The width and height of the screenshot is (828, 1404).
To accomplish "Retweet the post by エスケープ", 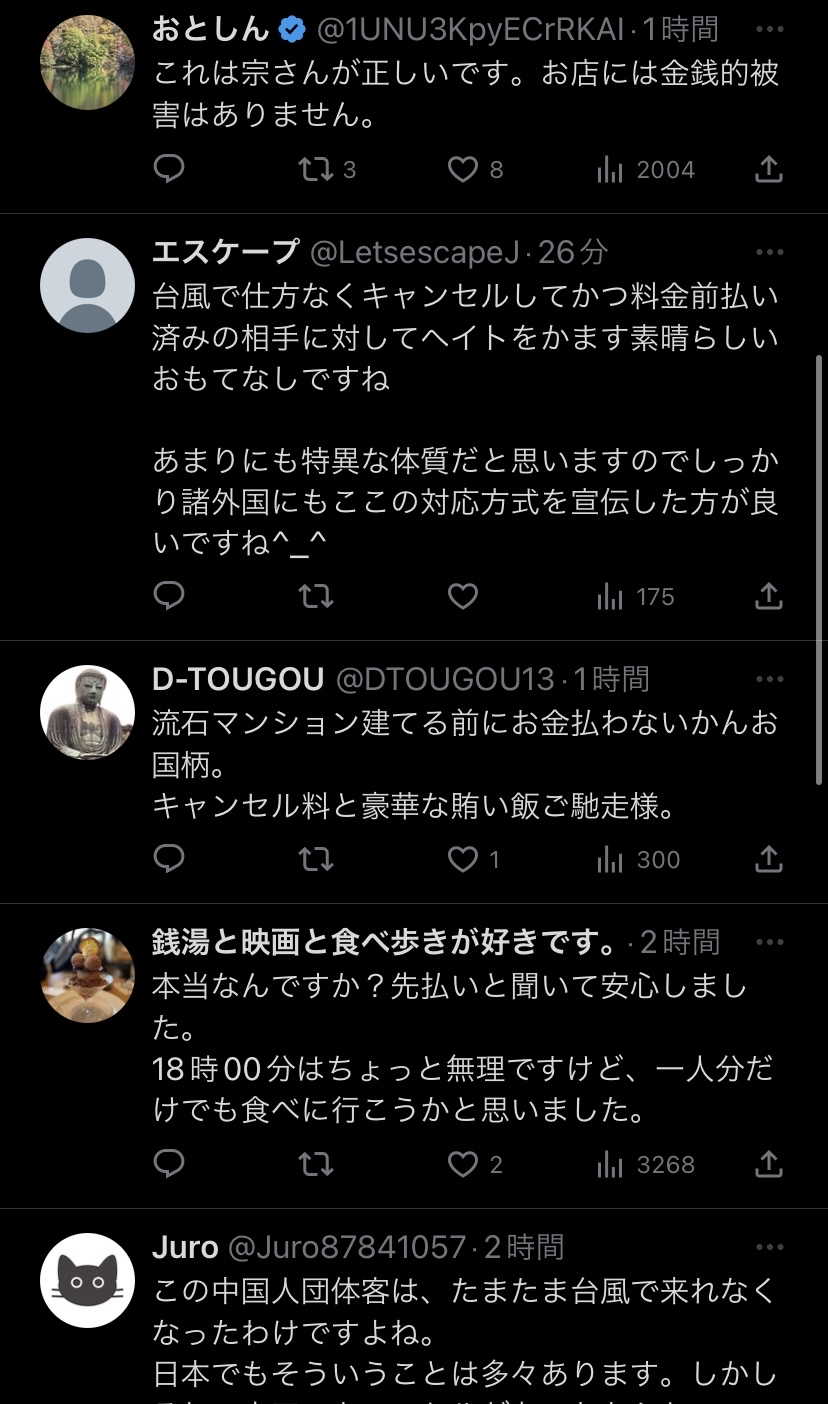I will (317, 597).
